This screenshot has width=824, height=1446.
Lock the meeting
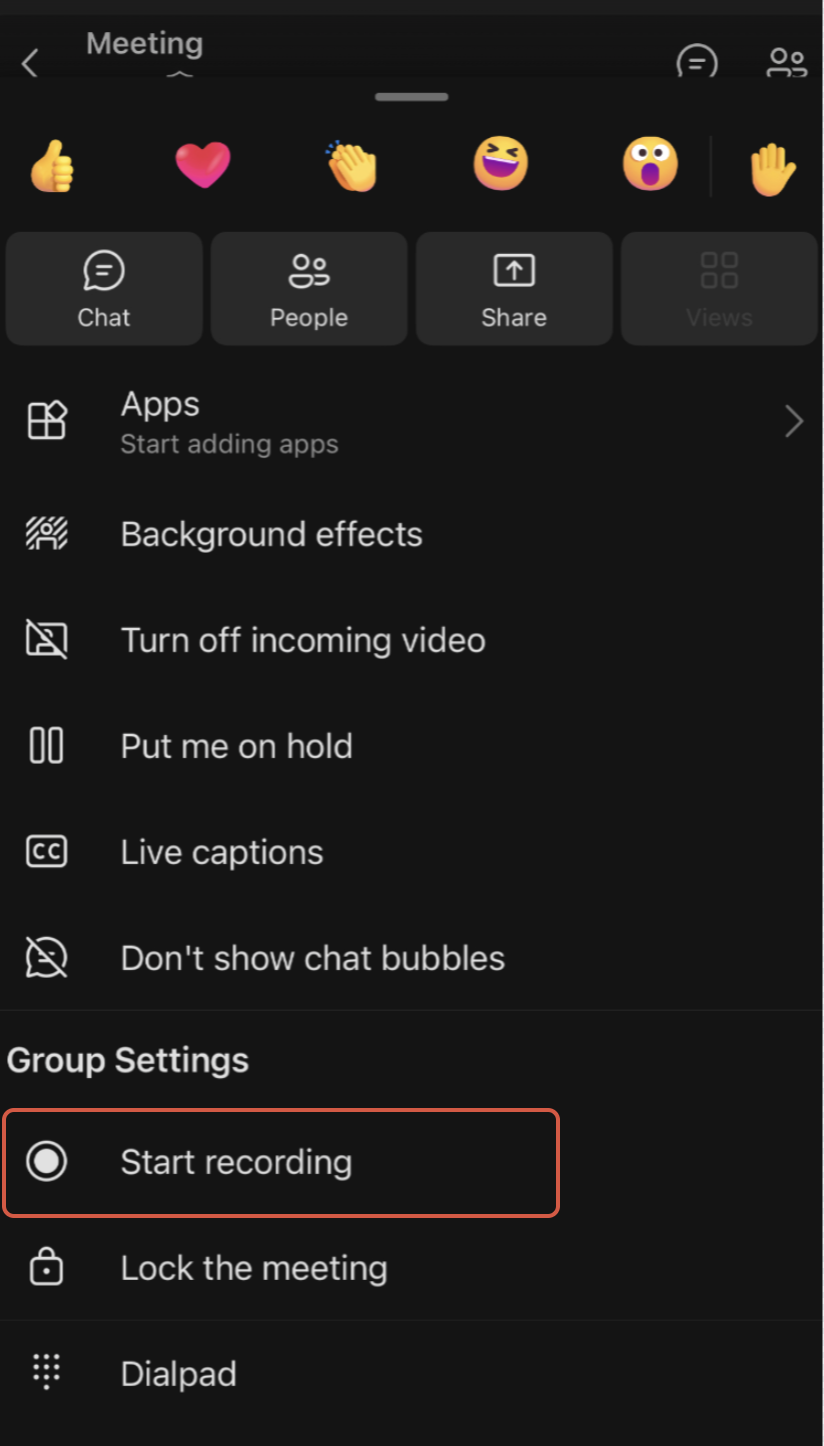click(253, 1268)
